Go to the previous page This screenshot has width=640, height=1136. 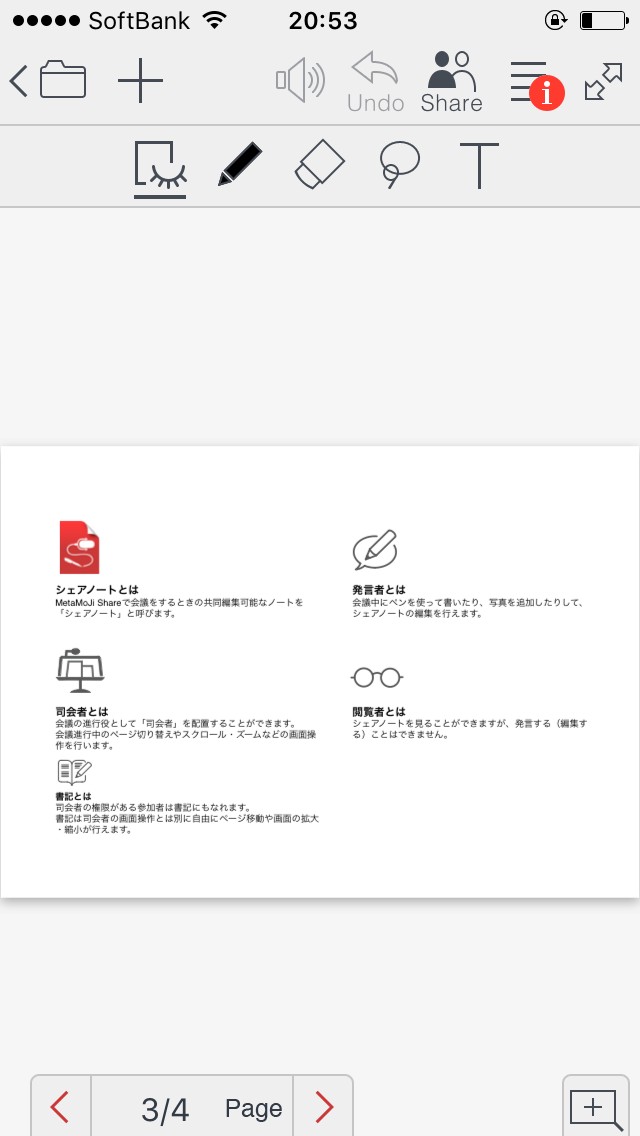click(x=61, y=1107)
